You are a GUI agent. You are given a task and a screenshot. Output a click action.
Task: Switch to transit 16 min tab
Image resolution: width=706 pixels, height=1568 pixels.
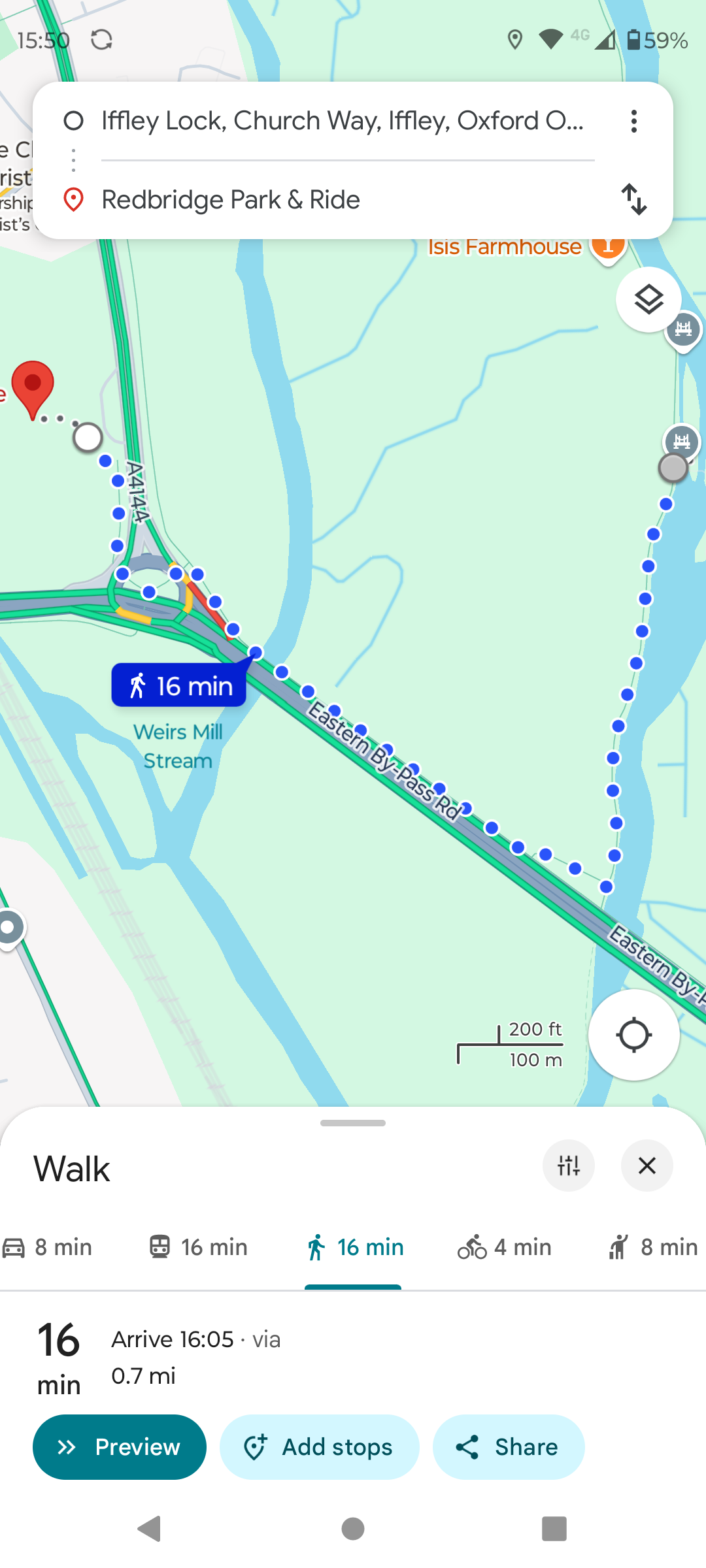coord(198,1247)
